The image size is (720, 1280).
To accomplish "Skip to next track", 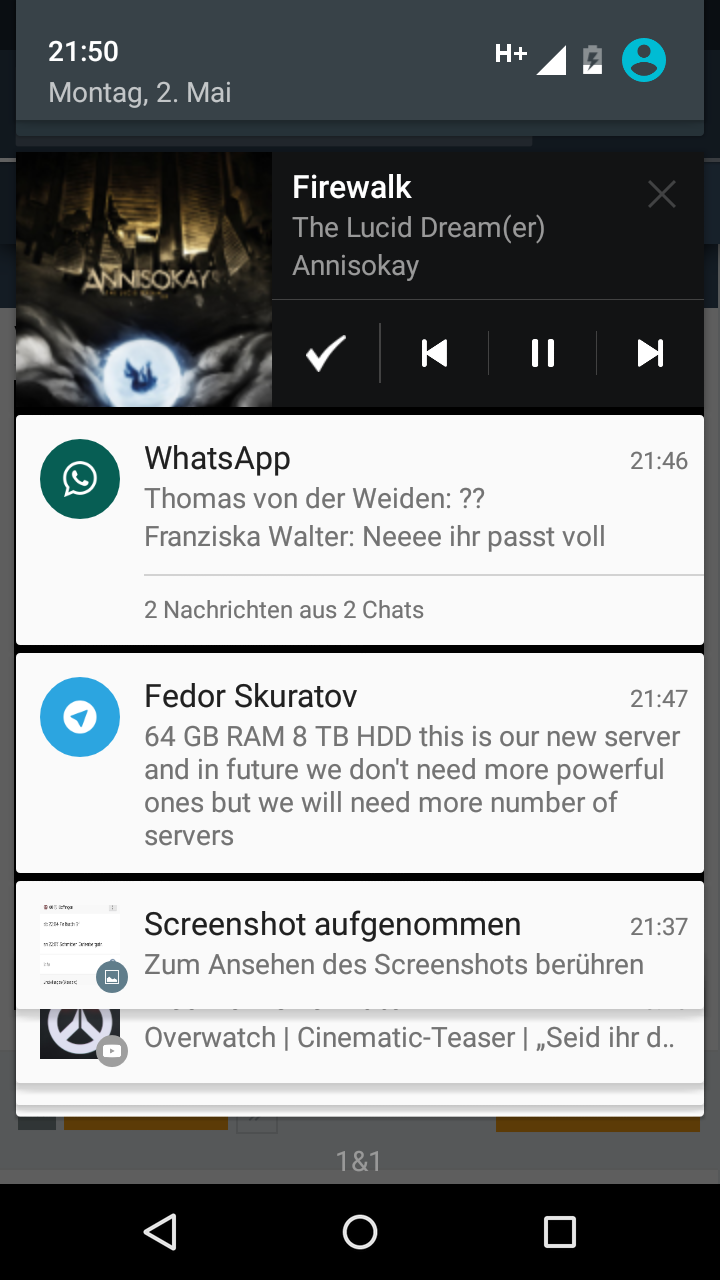I will (650, 353).
